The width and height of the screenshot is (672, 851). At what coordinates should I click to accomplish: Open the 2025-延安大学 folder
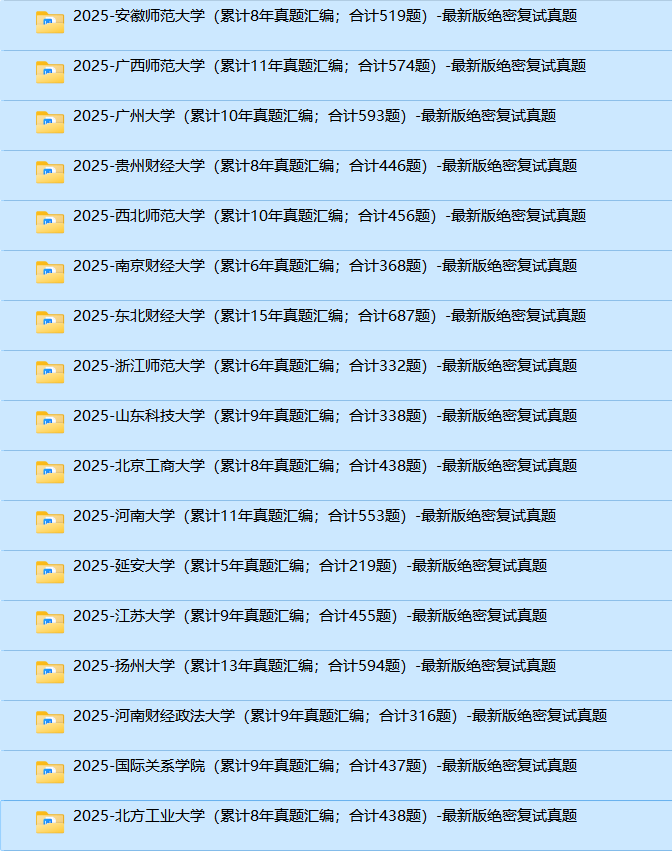[336, 574]
